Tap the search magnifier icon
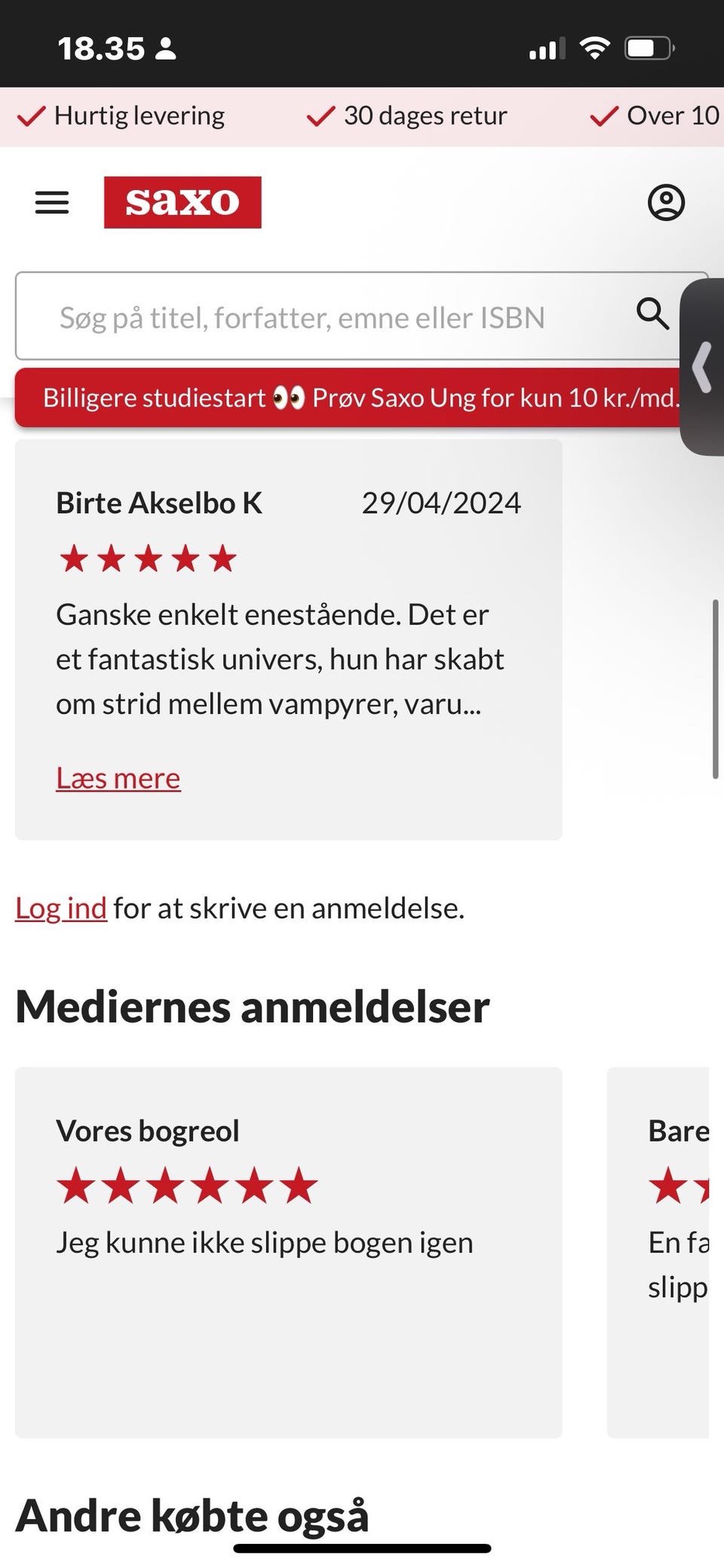Viewport: 724px width, 1568px height. tap(653, 315)
